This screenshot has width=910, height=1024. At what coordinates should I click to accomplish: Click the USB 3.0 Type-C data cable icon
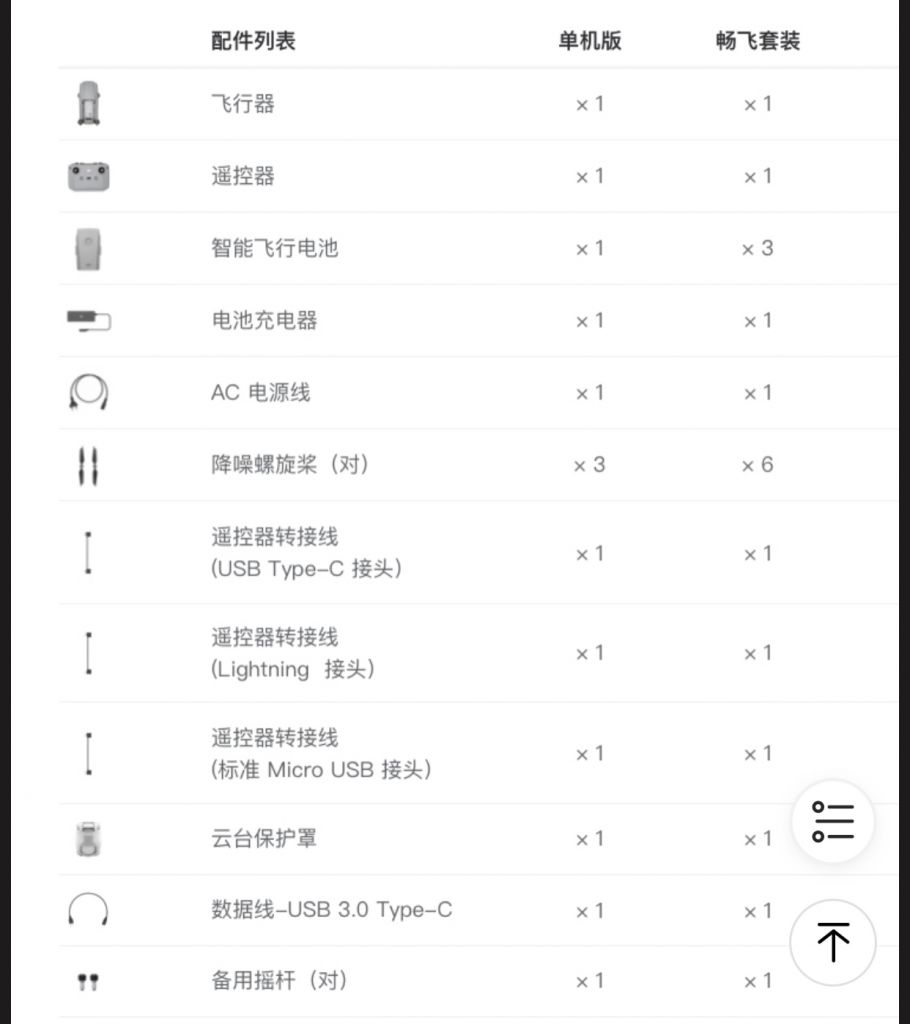click(x=90, y=910)
